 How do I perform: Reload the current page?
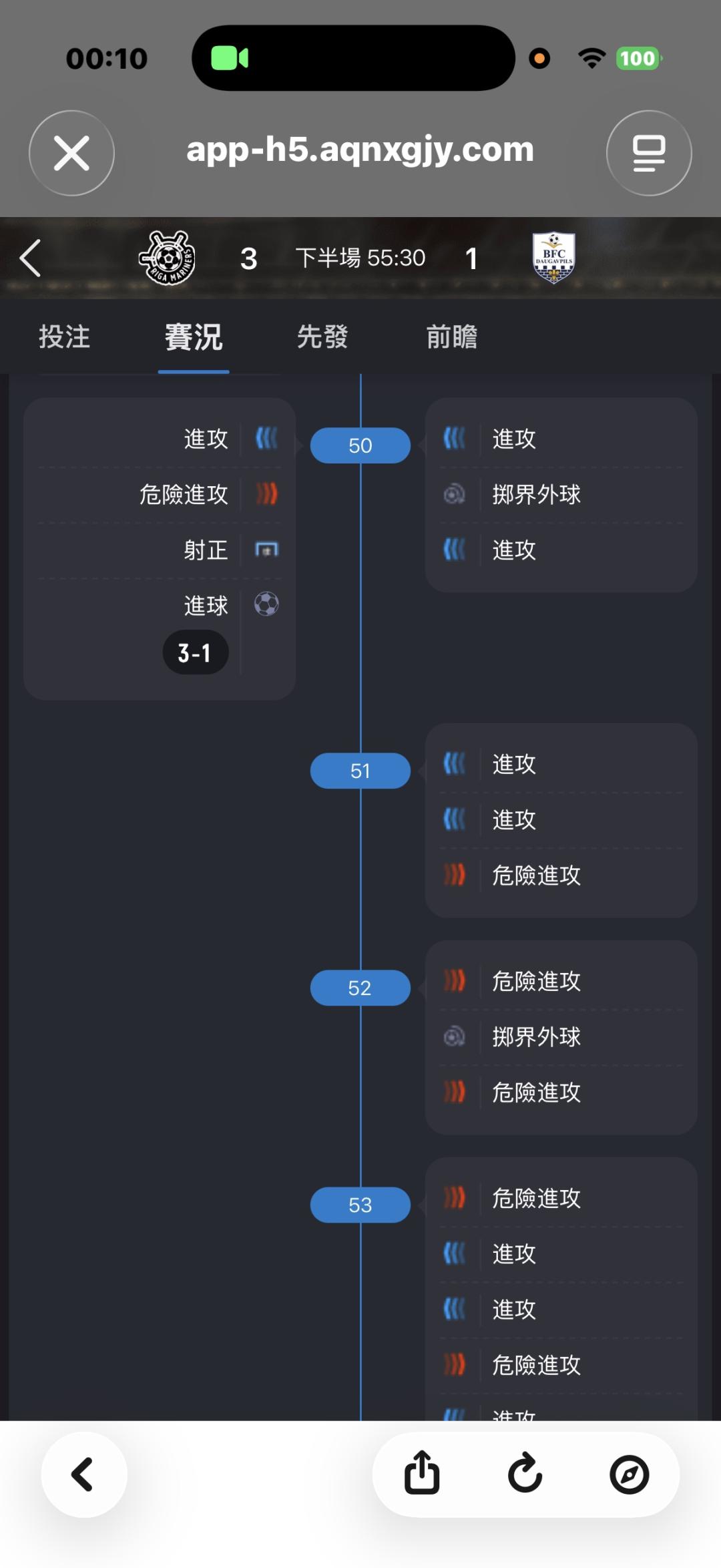(x=525, y=1475)
